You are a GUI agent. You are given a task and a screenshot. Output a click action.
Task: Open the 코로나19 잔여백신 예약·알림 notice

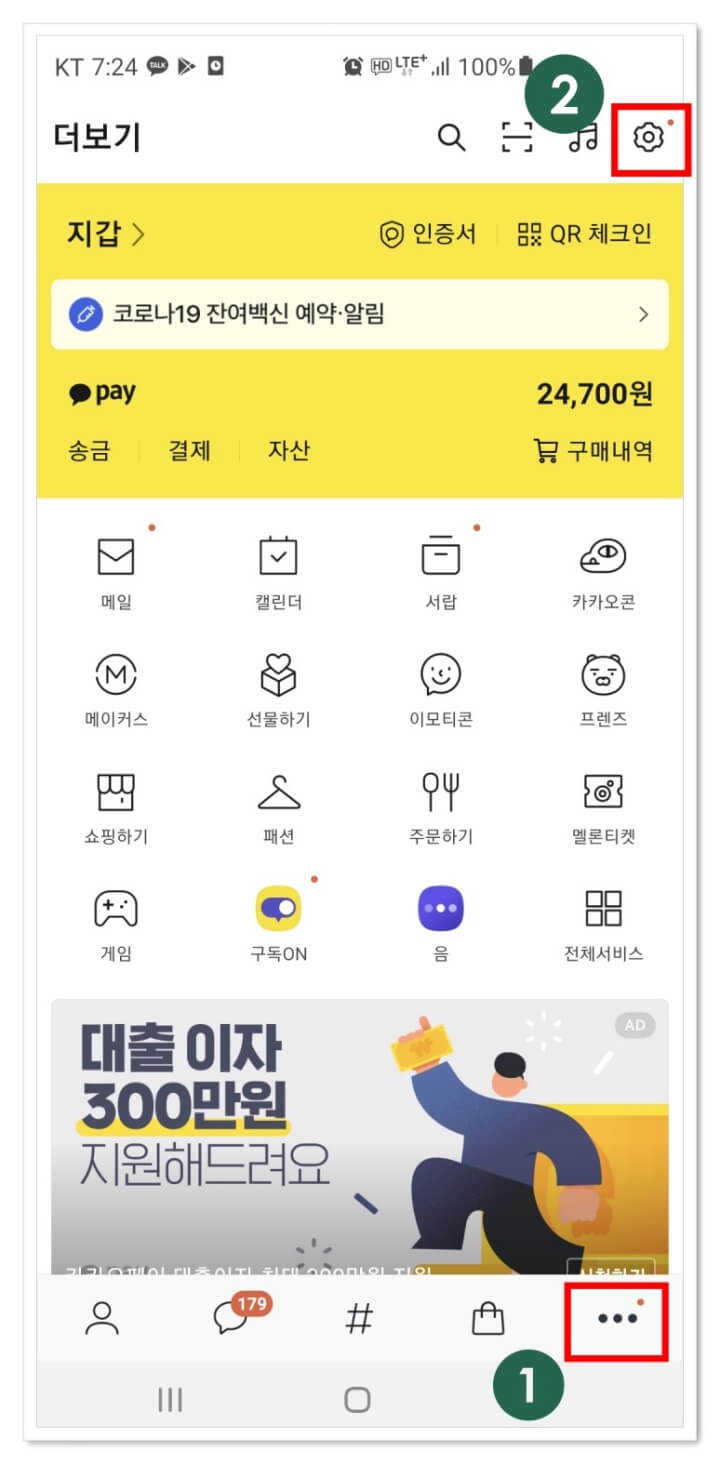click(x=360, y=315)
